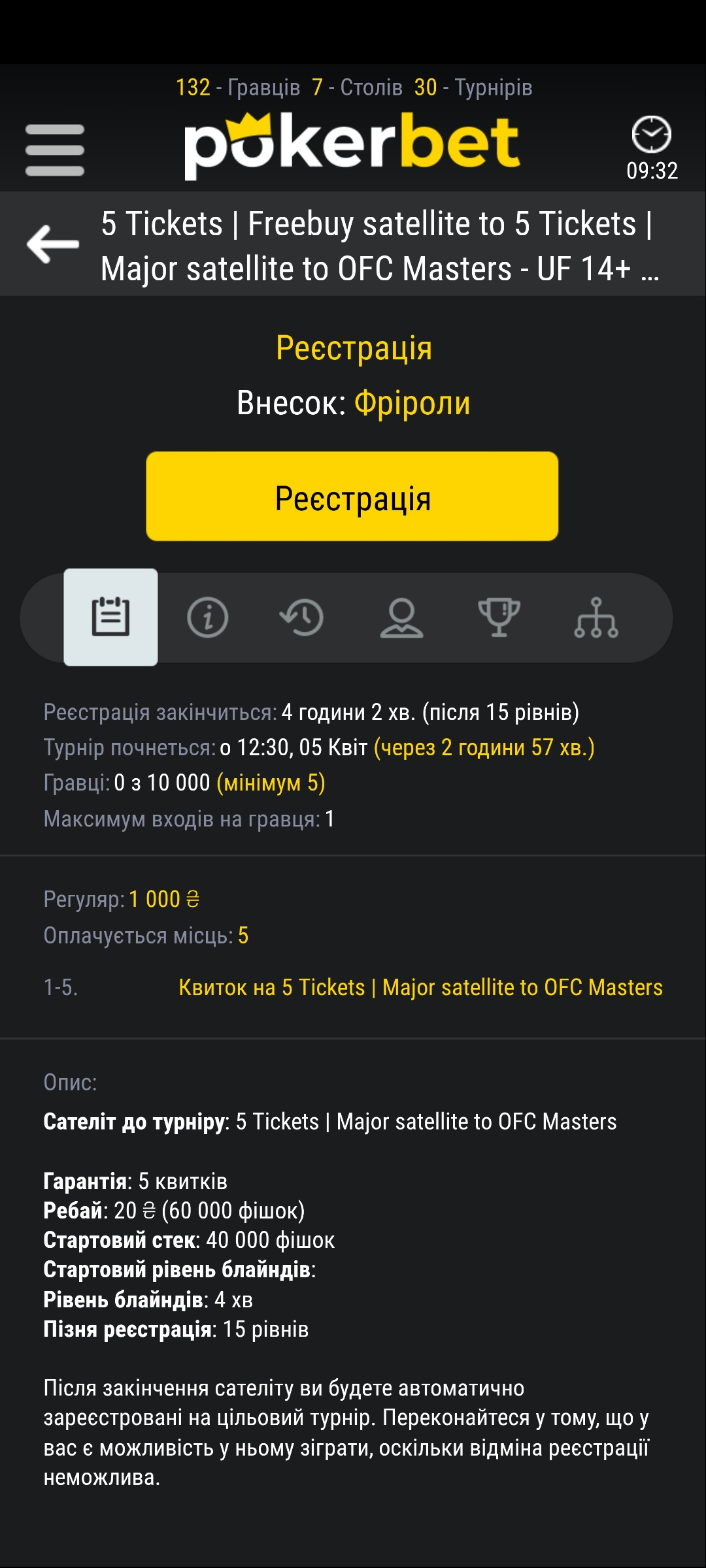
Task: Open the tournament structure tab
Action: coord(596,617)
